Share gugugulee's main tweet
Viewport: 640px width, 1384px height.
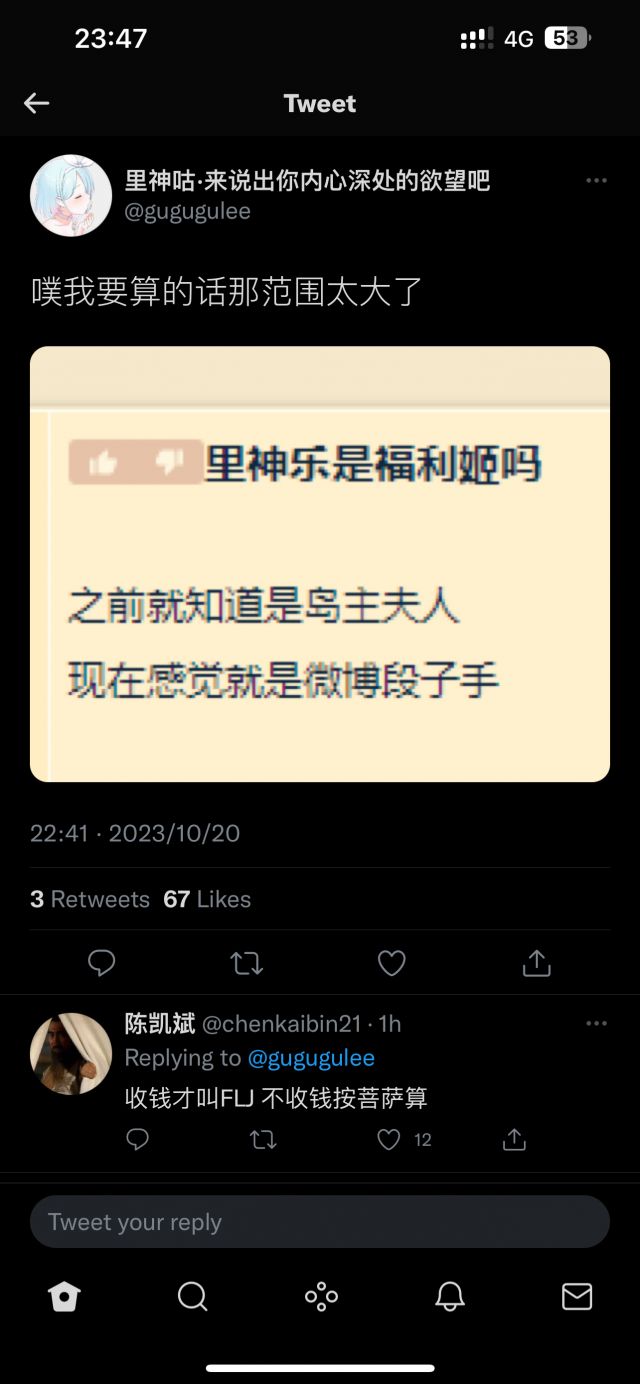[x=536, y=963]
